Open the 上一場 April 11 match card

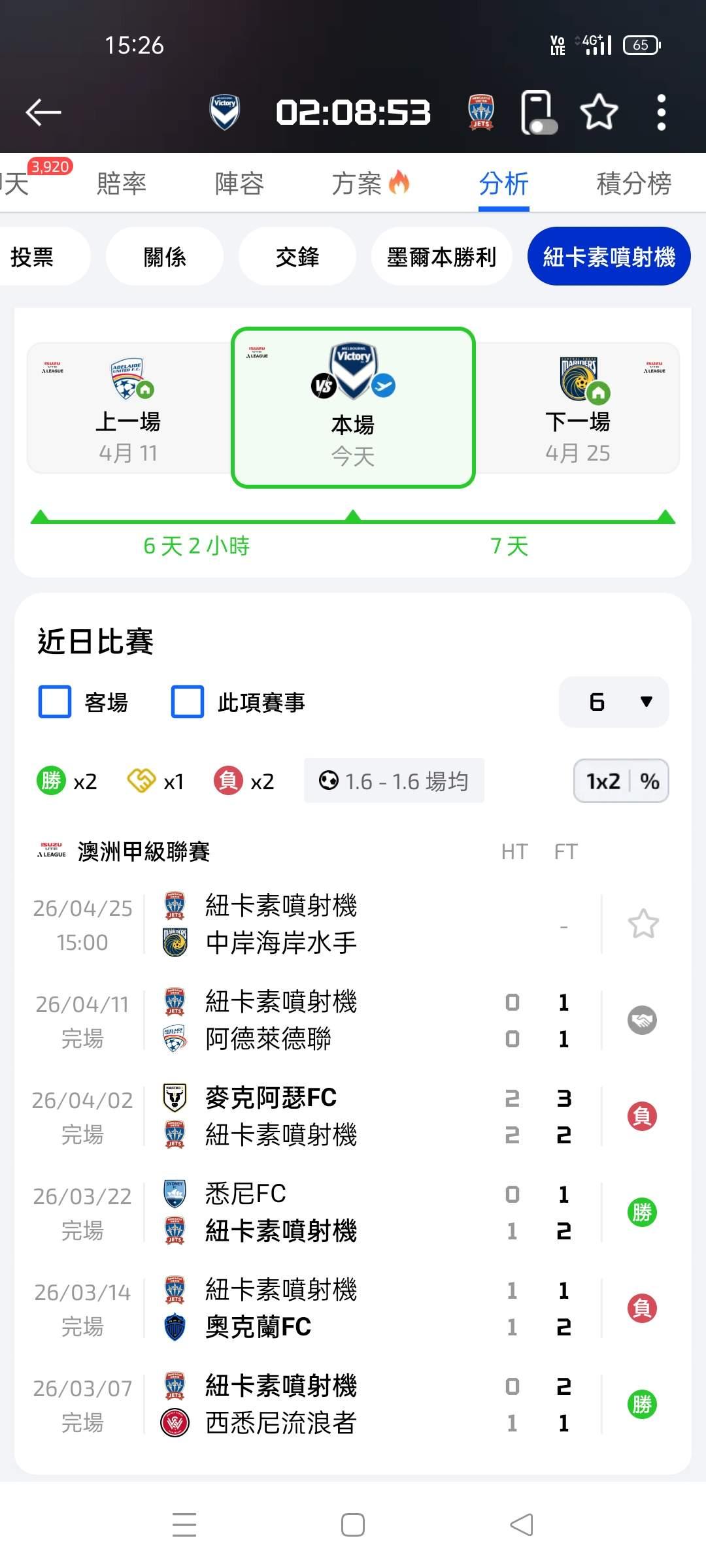(x=128, y=408)
